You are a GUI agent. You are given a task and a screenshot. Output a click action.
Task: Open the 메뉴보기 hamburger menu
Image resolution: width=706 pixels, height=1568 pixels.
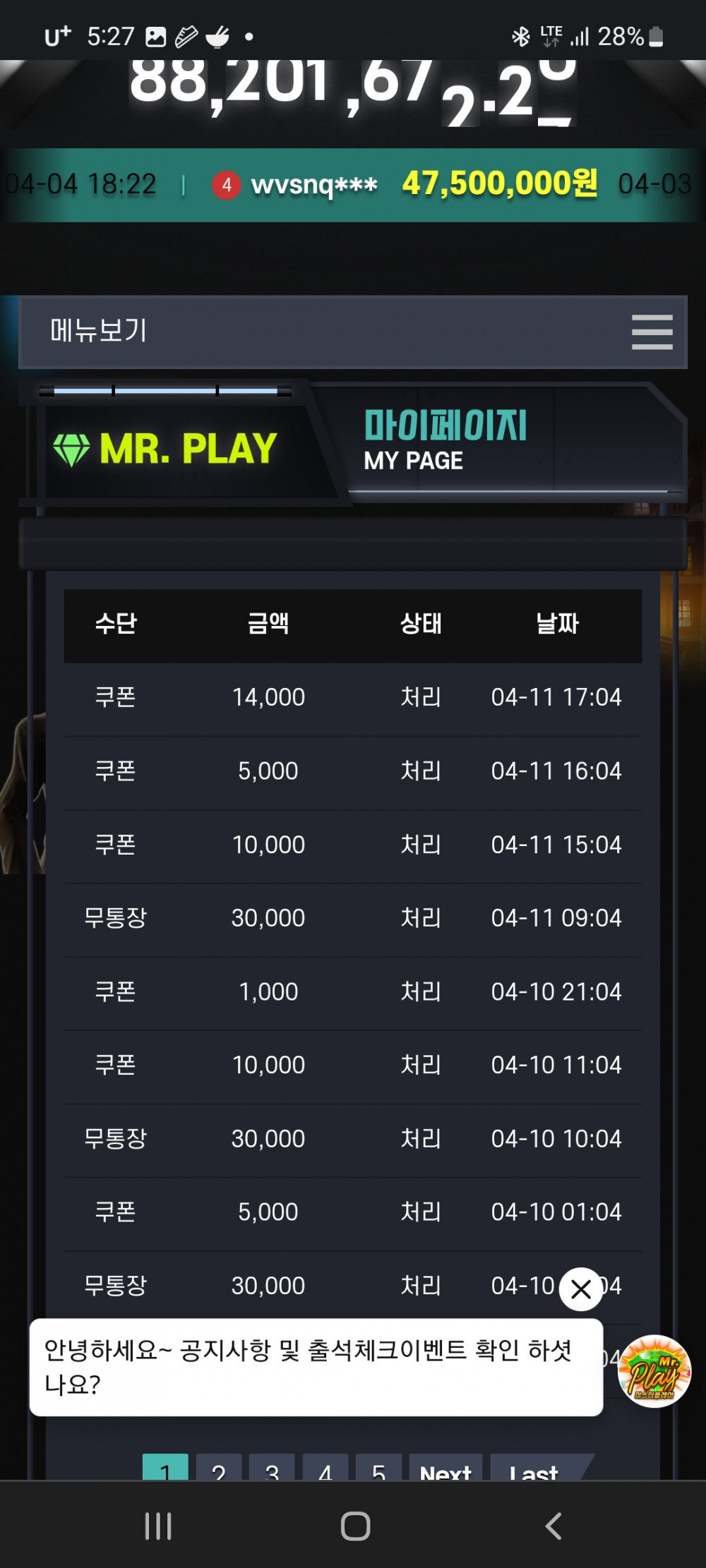[x=652, y=332]
